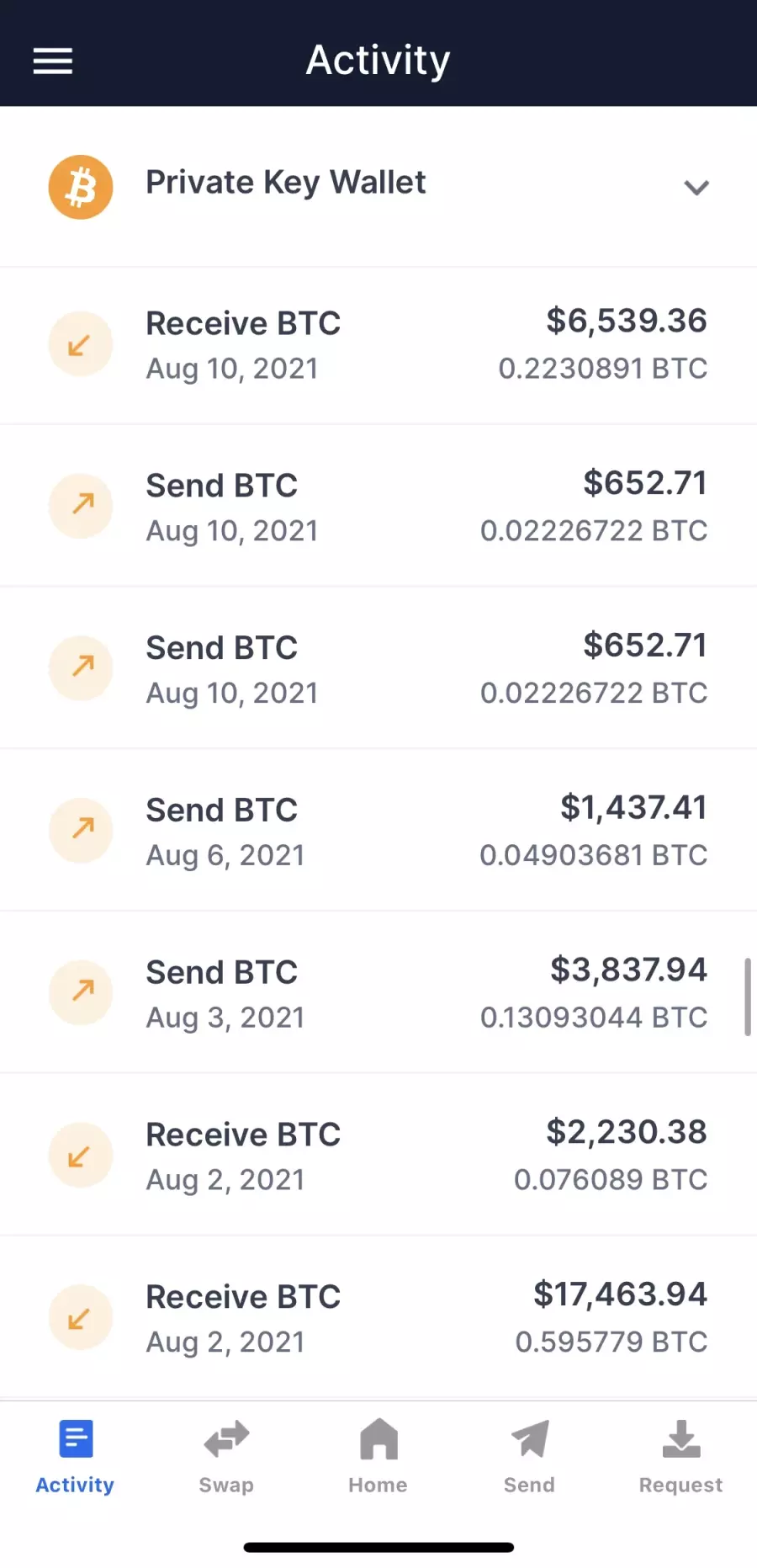Switch to the Request tab
This screenshot has height=1568, width=757.
point(680,1457)
